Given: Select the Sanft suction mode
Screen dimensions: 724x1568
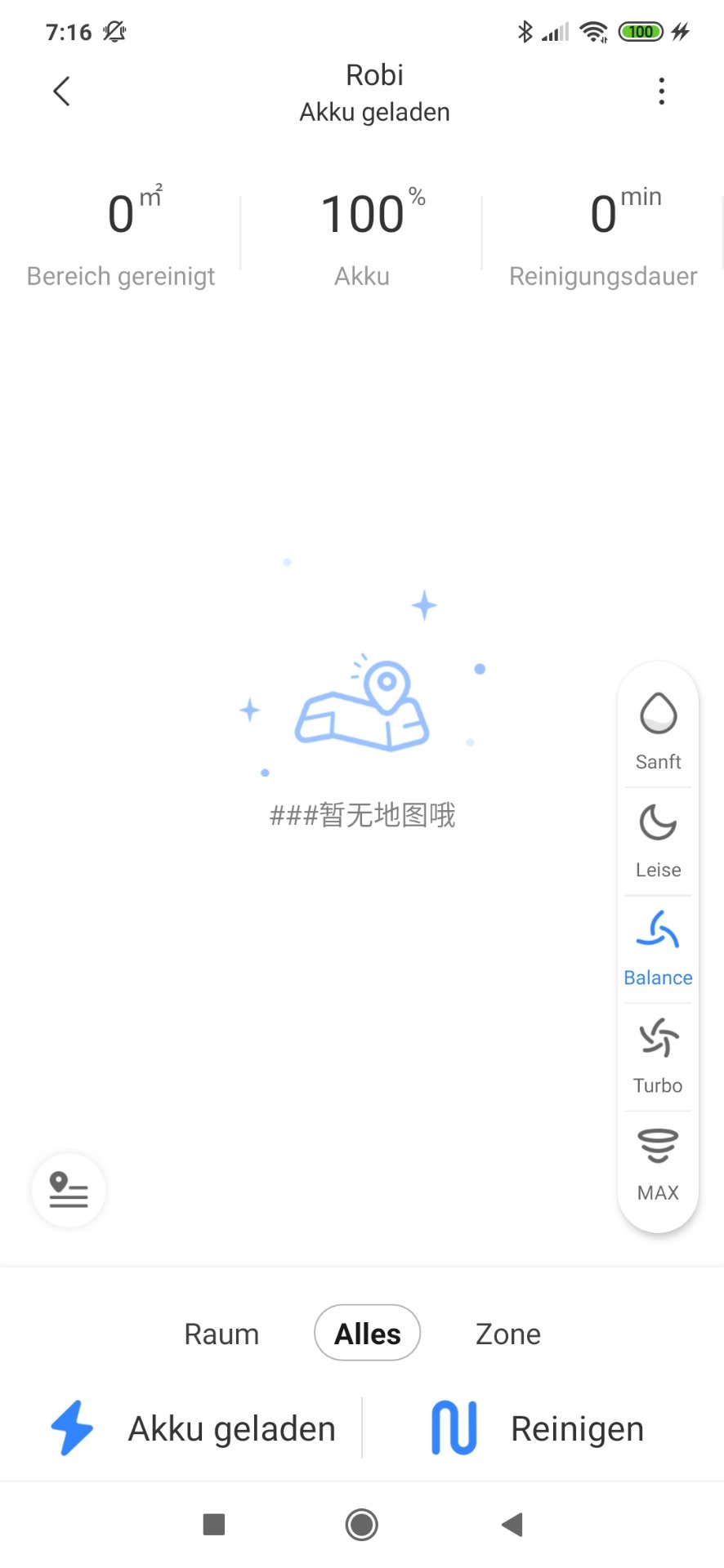Looking at the screenshot, I should click(658, 732).
